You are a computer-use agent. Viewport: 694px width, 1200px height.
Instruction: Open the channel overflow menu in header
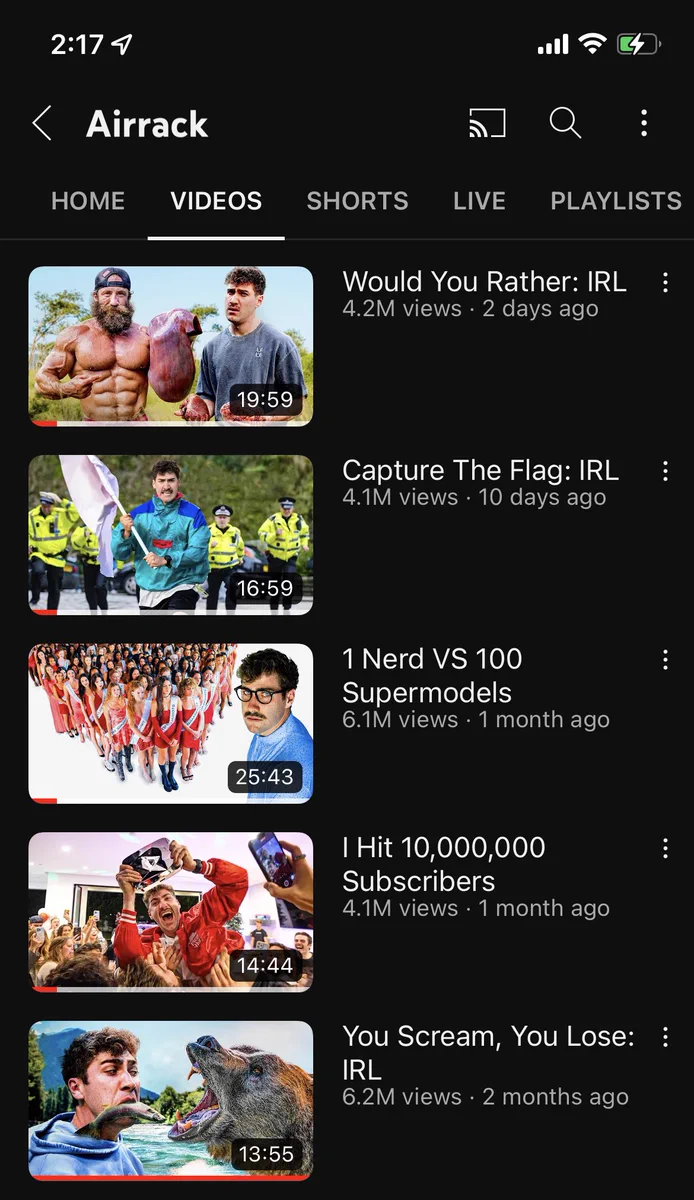tap(644, 123)
